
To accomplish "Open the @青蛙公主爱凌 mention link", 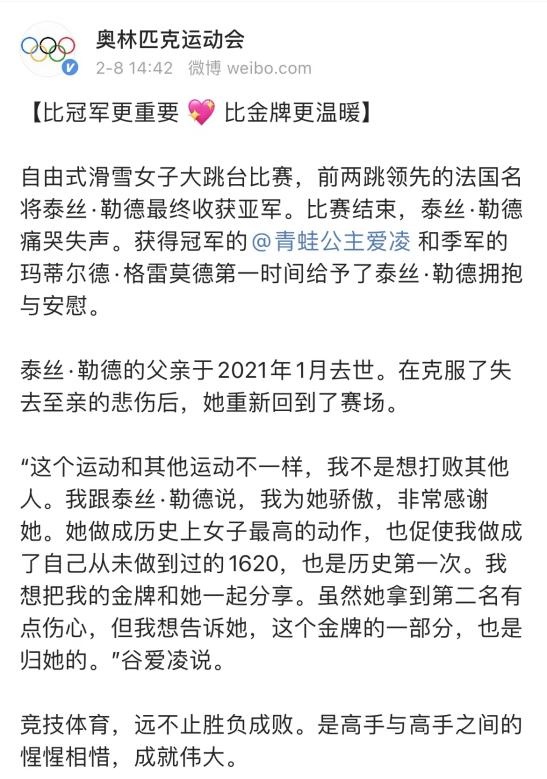I will coord(331,241).
